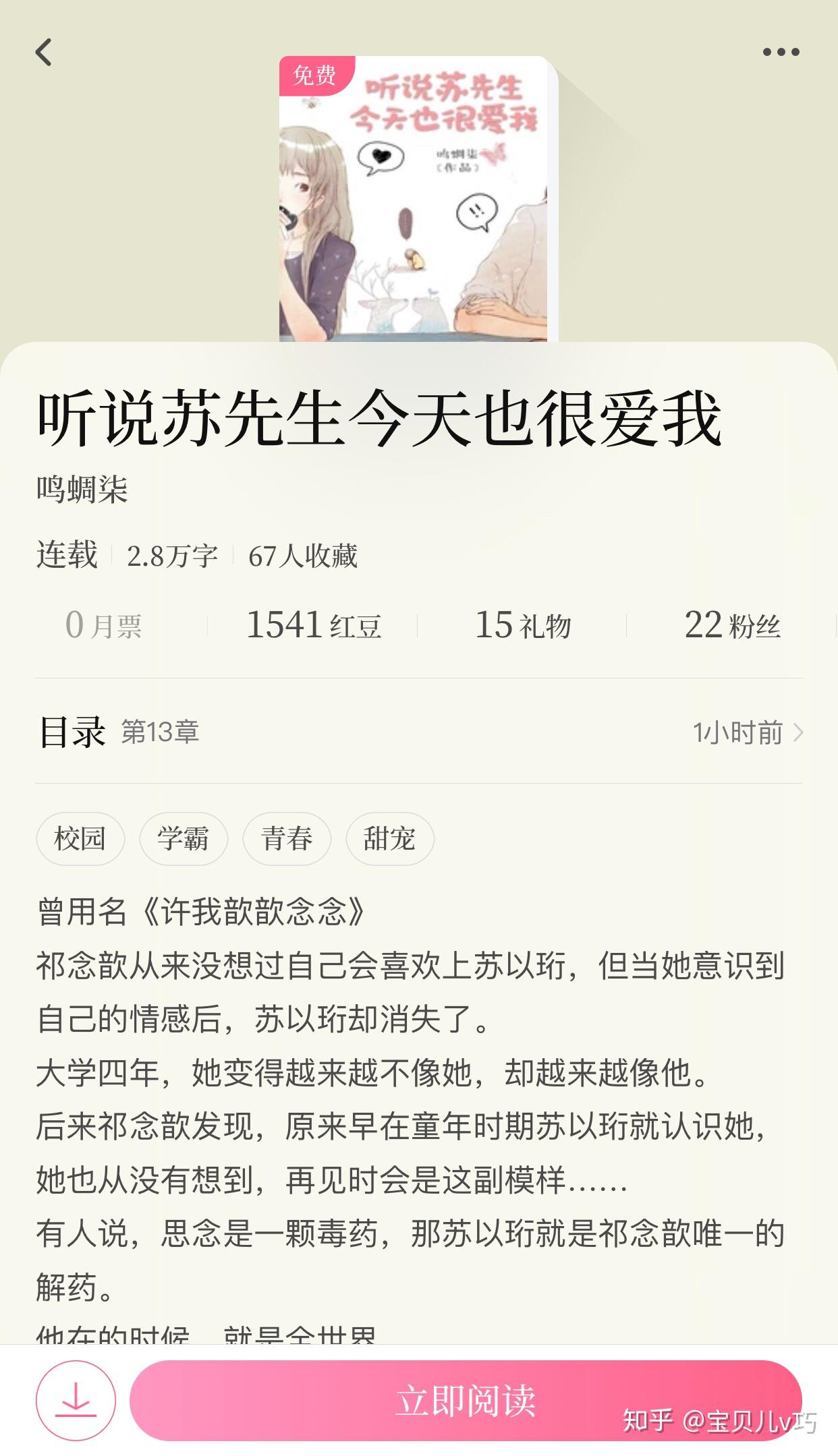Image resolution: width=838 pixels, height=1456 pixels.
Task: View the 15 礼物 gifts
Action: (524, 625)
